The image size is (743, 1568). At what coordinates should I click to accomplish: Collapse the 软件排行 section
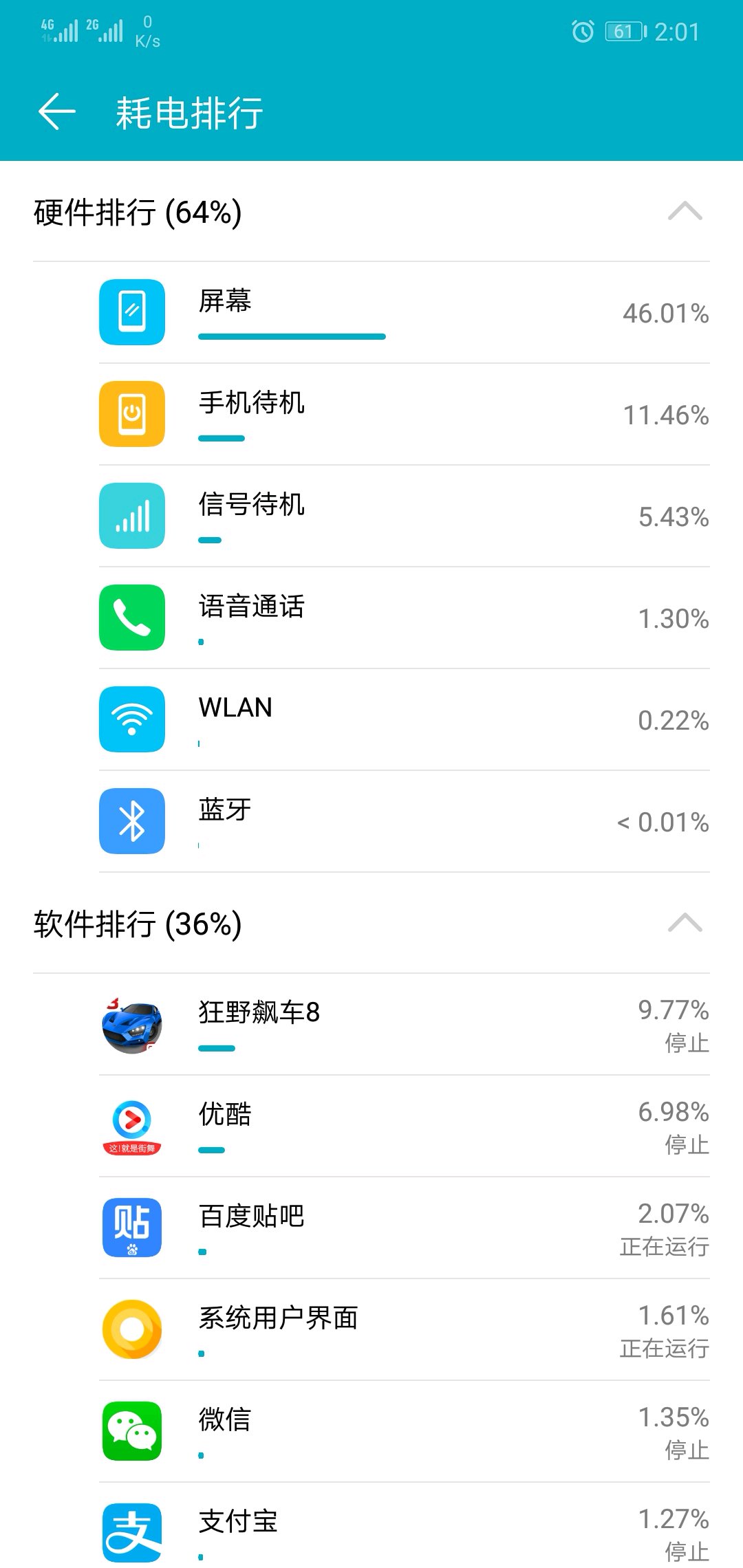(x=685, y=924)
